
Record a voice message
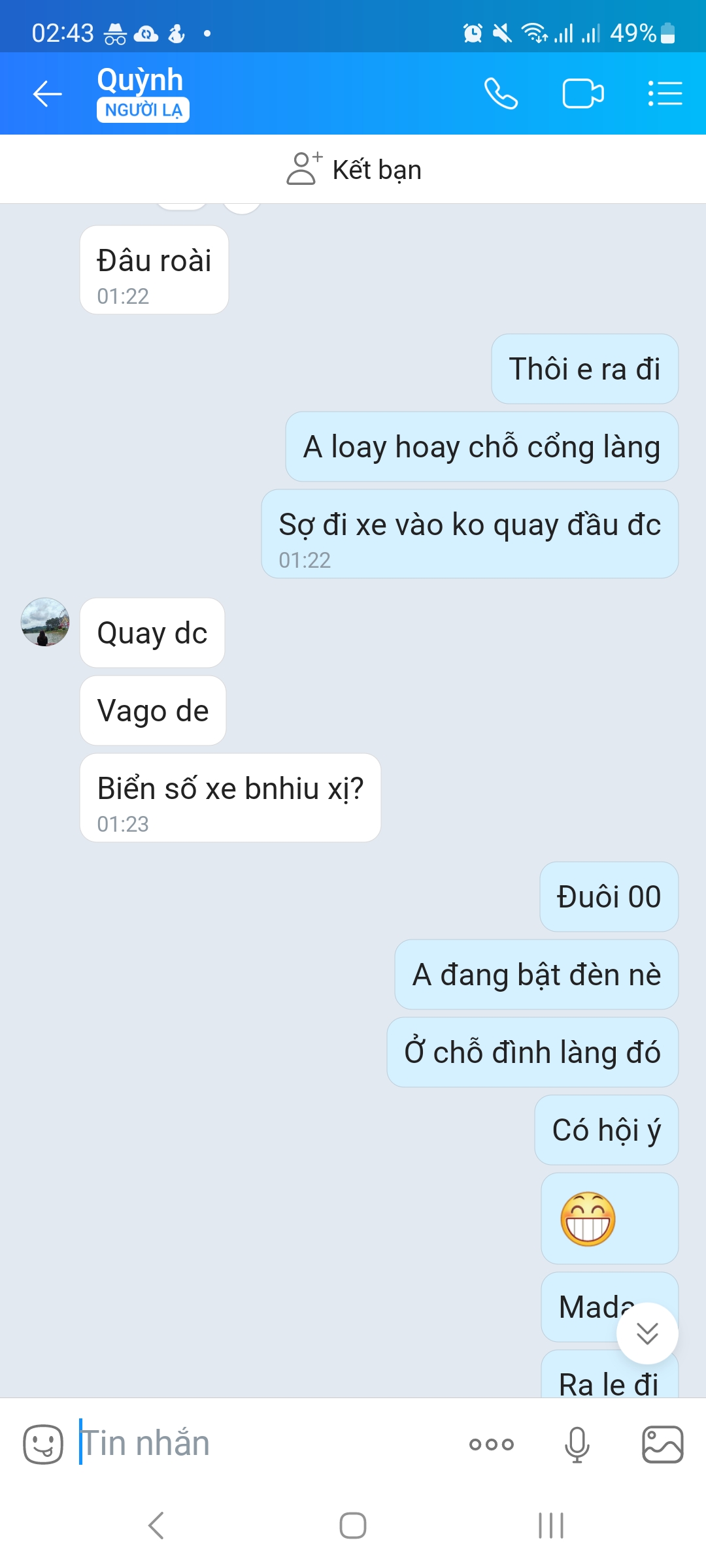[577, 1444]
